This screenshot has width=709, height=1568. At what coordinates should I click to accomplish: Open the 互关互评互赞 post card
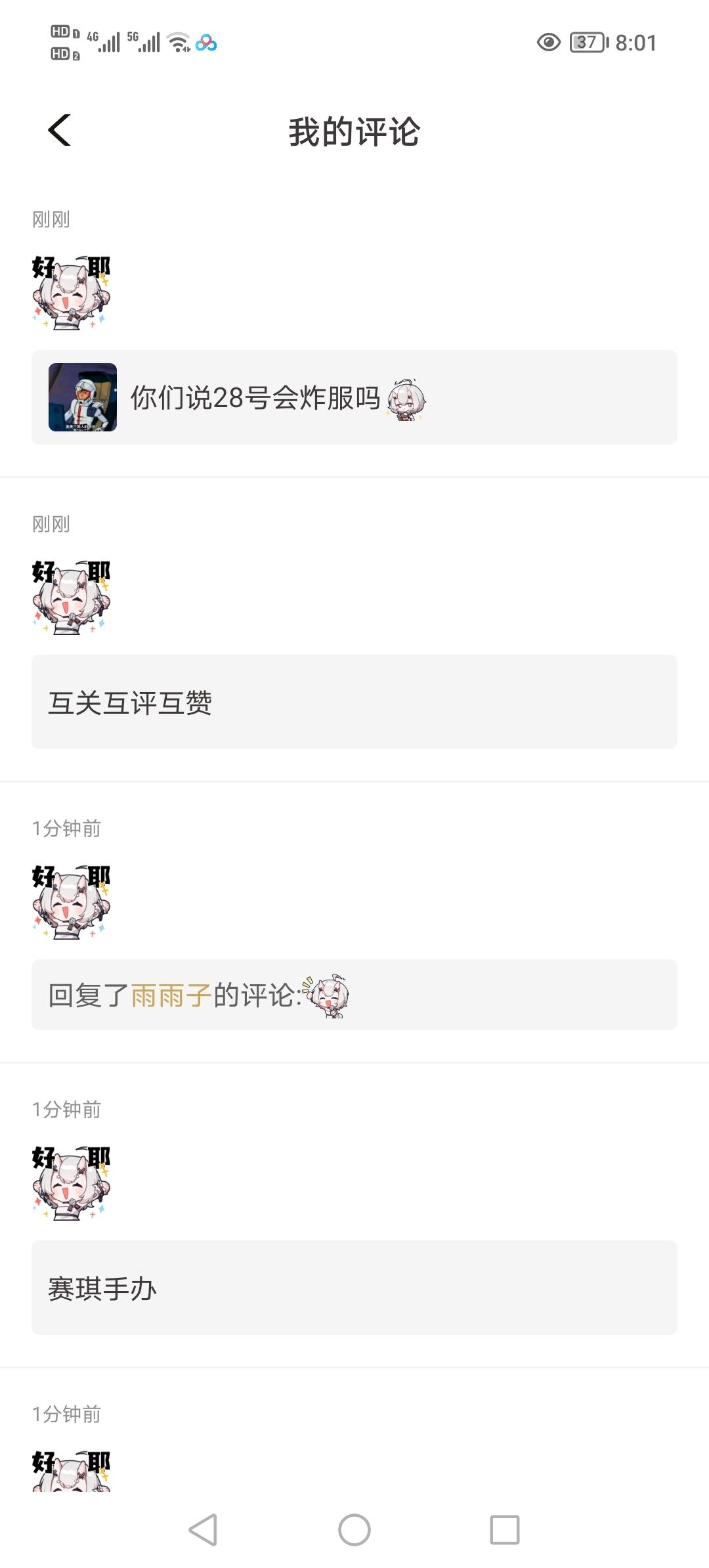(354, 702)
